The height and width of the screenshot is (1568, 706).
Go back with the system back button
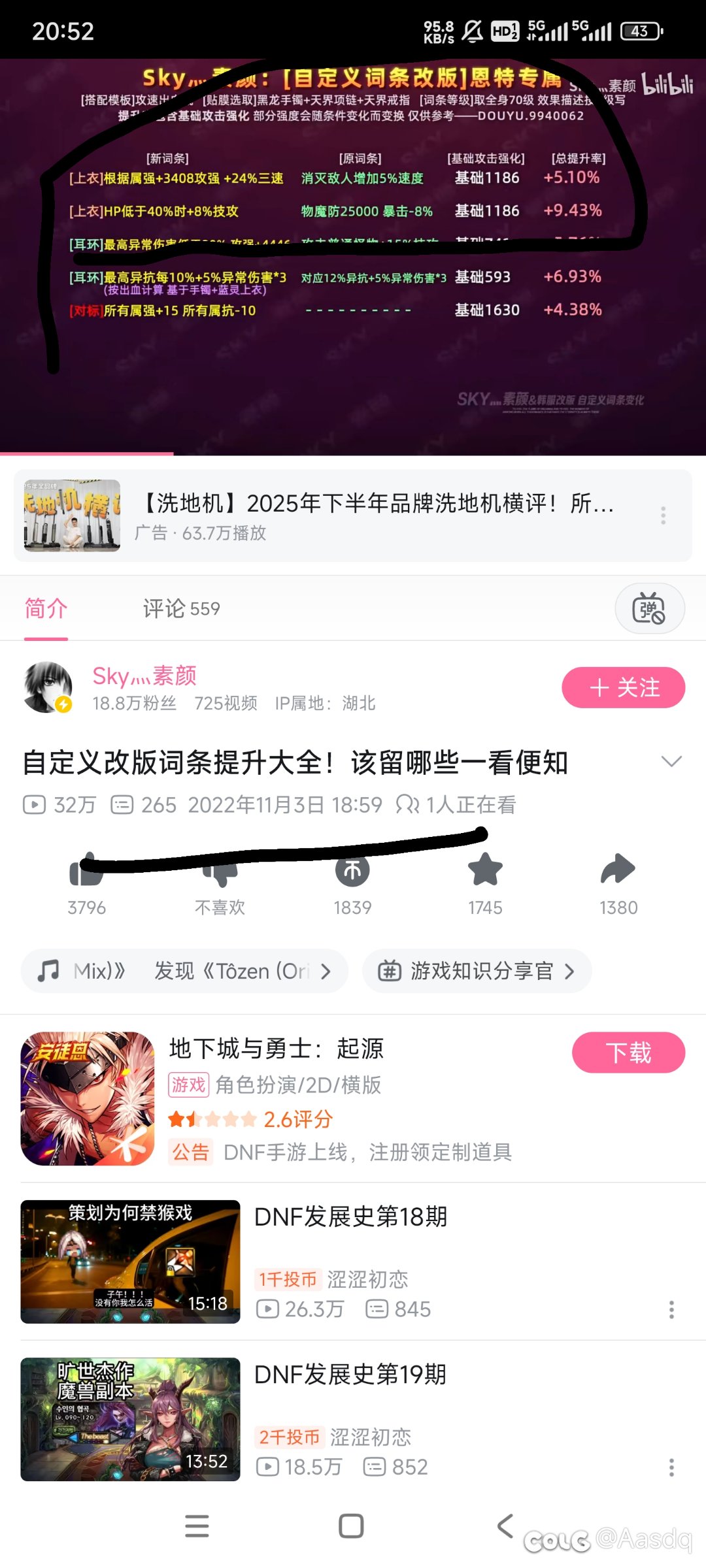click(505, 1526)
